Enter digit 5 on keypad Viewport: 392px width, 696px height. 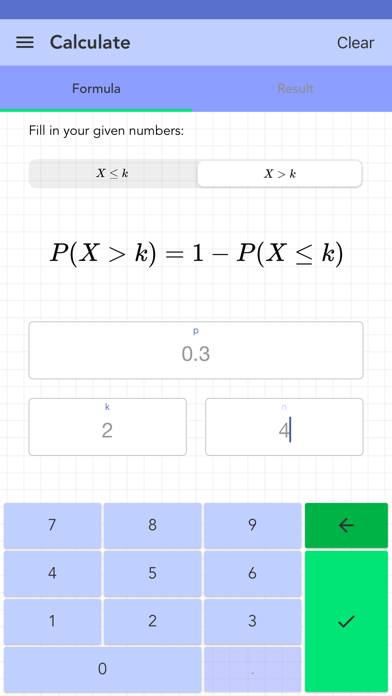point(152,573)
